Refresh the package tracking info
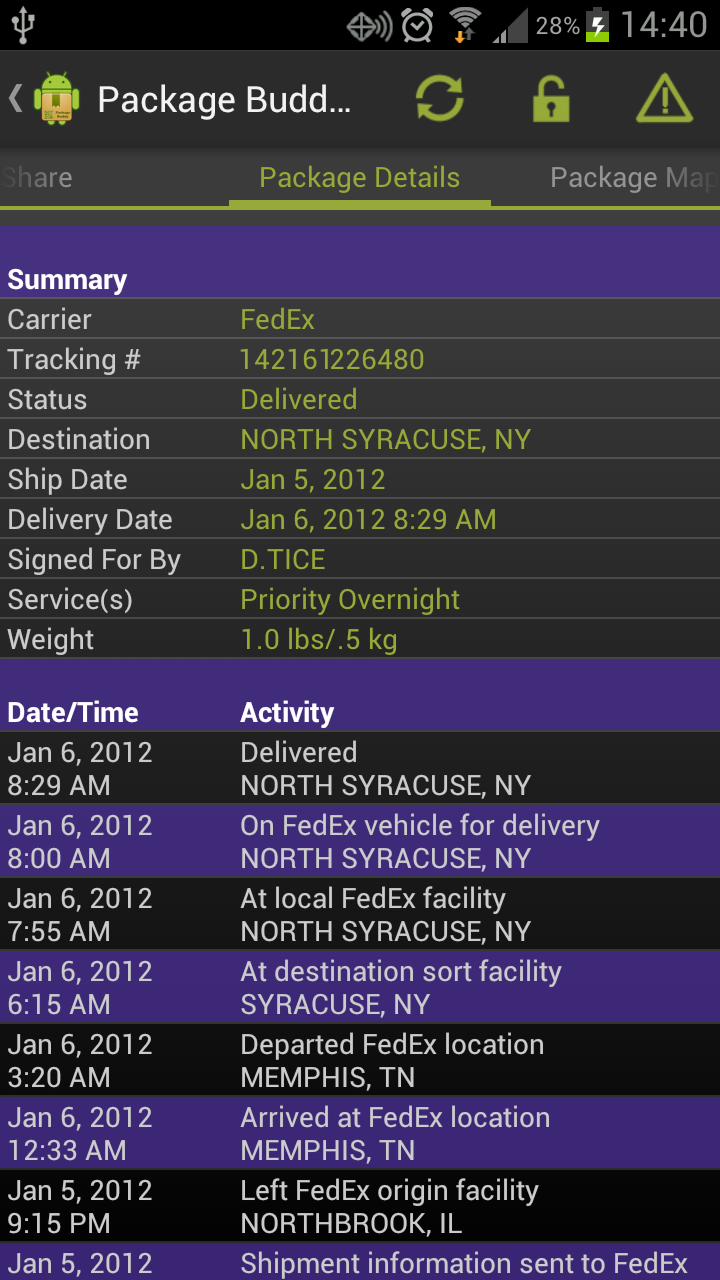The width and height of the screenshot is (720, 1280). (x=440, y=99)
